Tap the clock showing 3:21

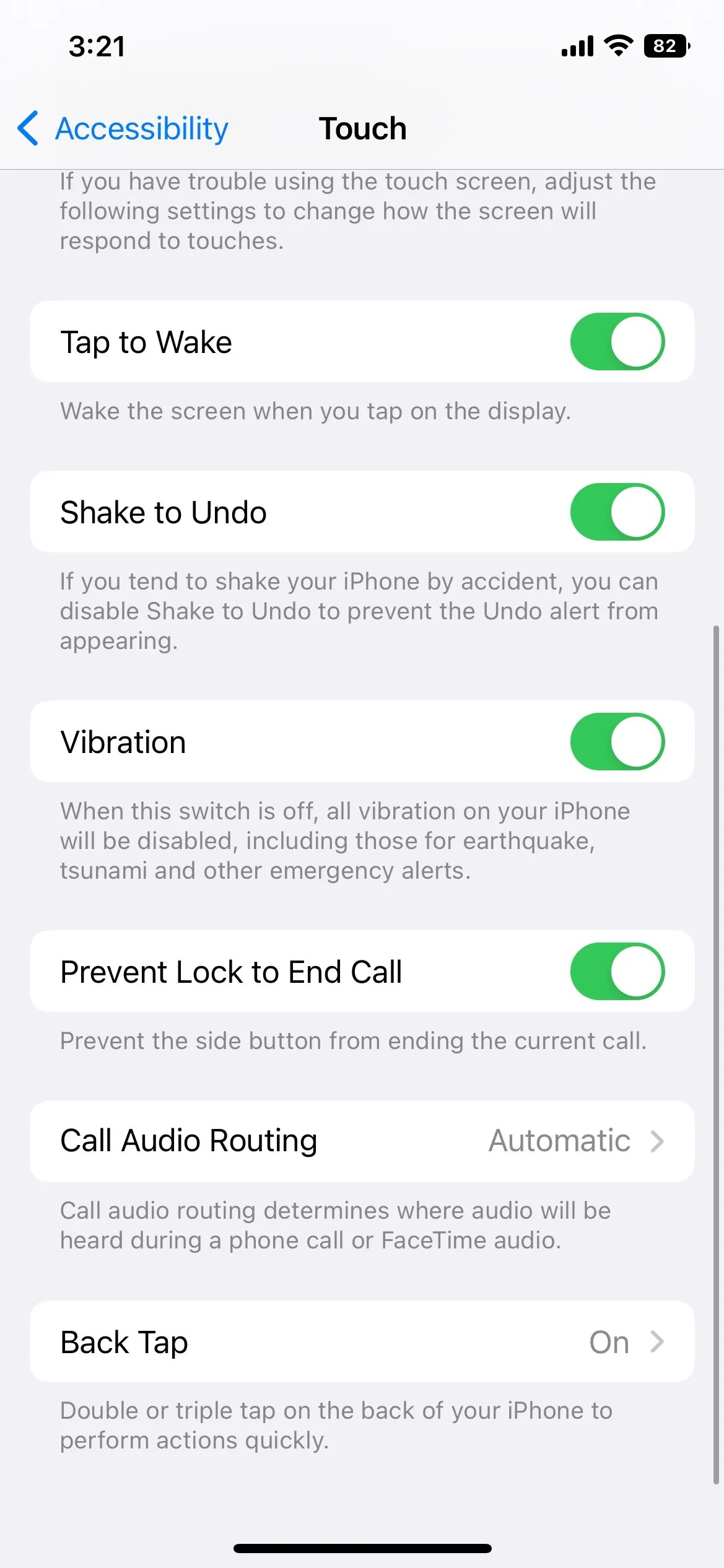click(97, 45)
